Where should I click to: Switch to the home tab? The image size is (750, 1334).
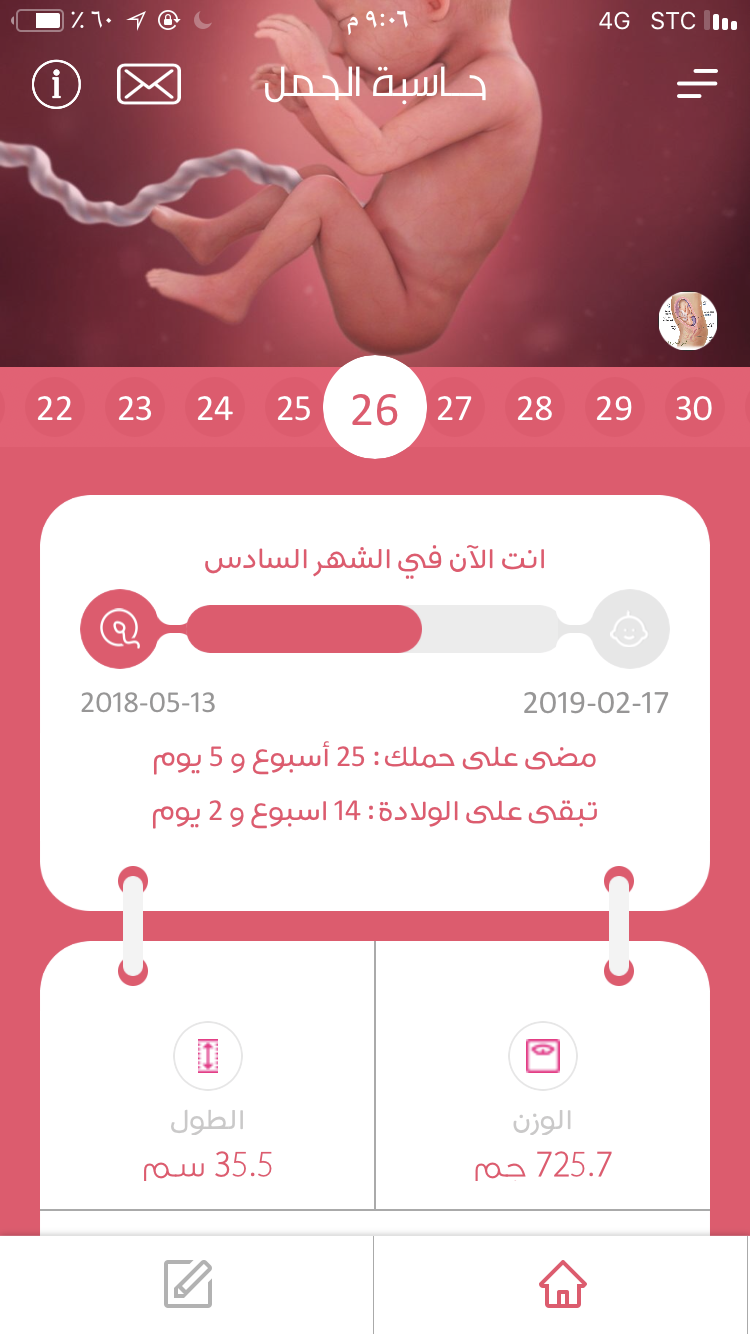[x=563, y=1284]
